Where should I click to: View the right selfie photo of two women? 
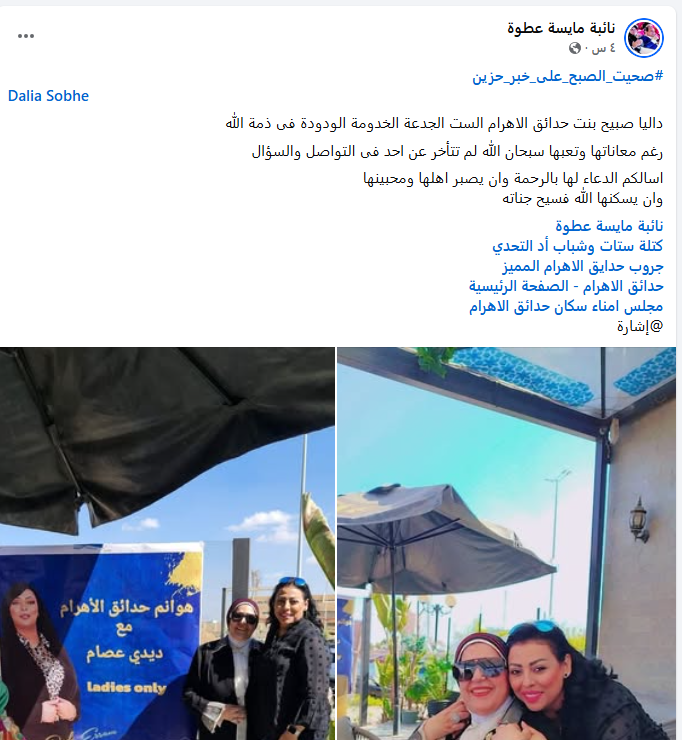pyautogui.click(x=506, y=543)
